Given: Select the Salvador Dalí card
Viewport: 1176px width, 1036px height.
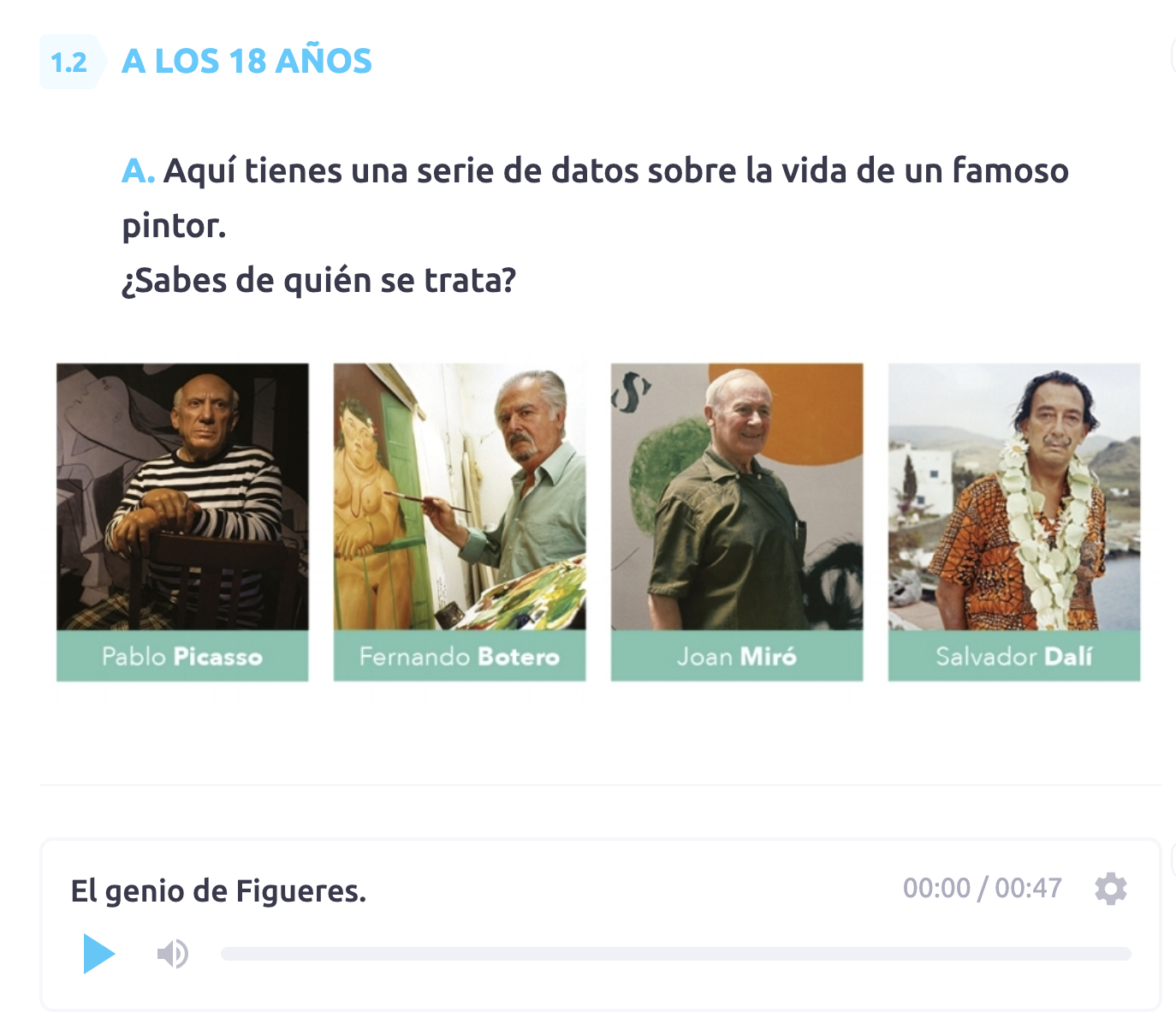Looking at the screenshot, I should [1014, 521].
